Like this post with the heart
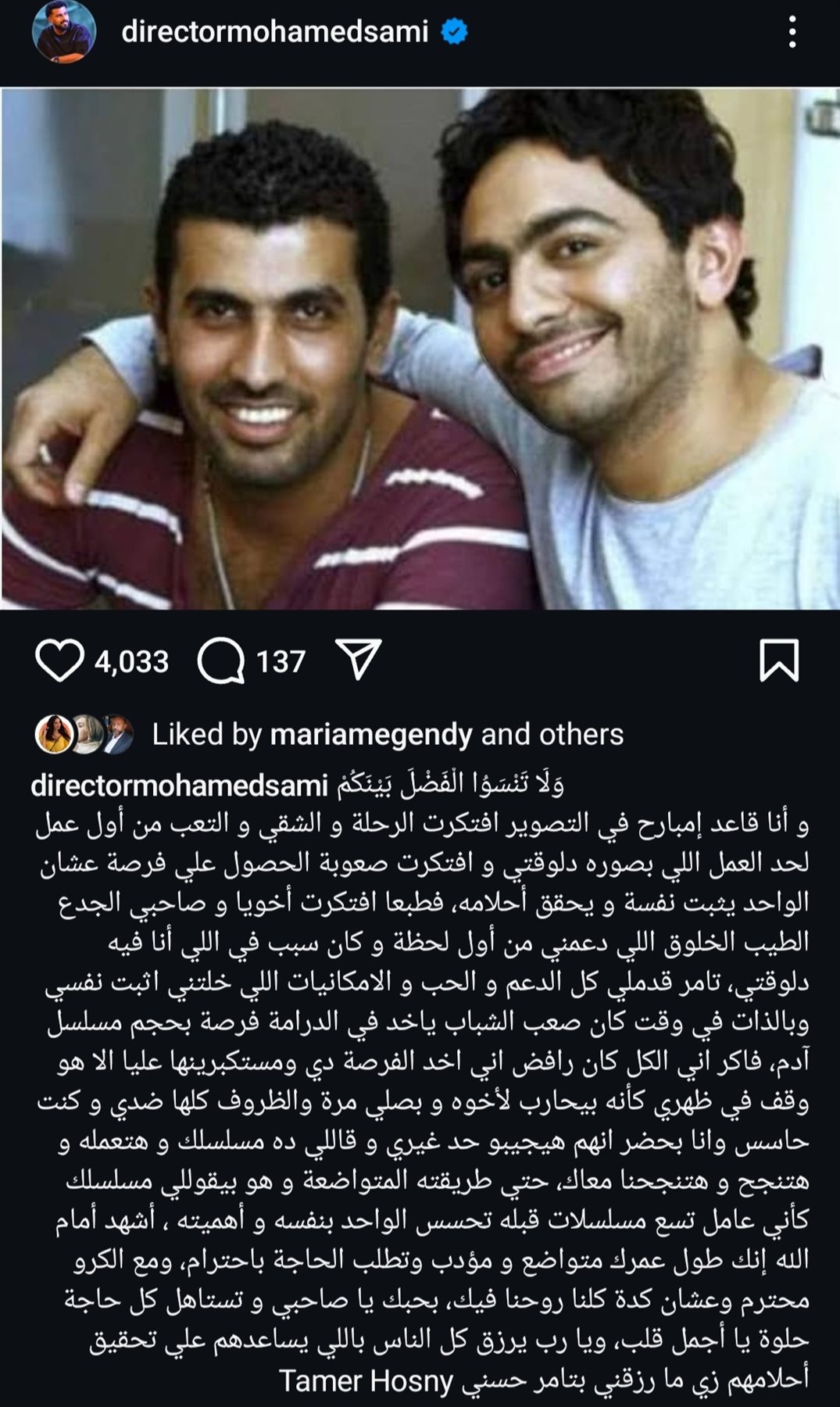840x1407 pixels. (x=60, y=661)
